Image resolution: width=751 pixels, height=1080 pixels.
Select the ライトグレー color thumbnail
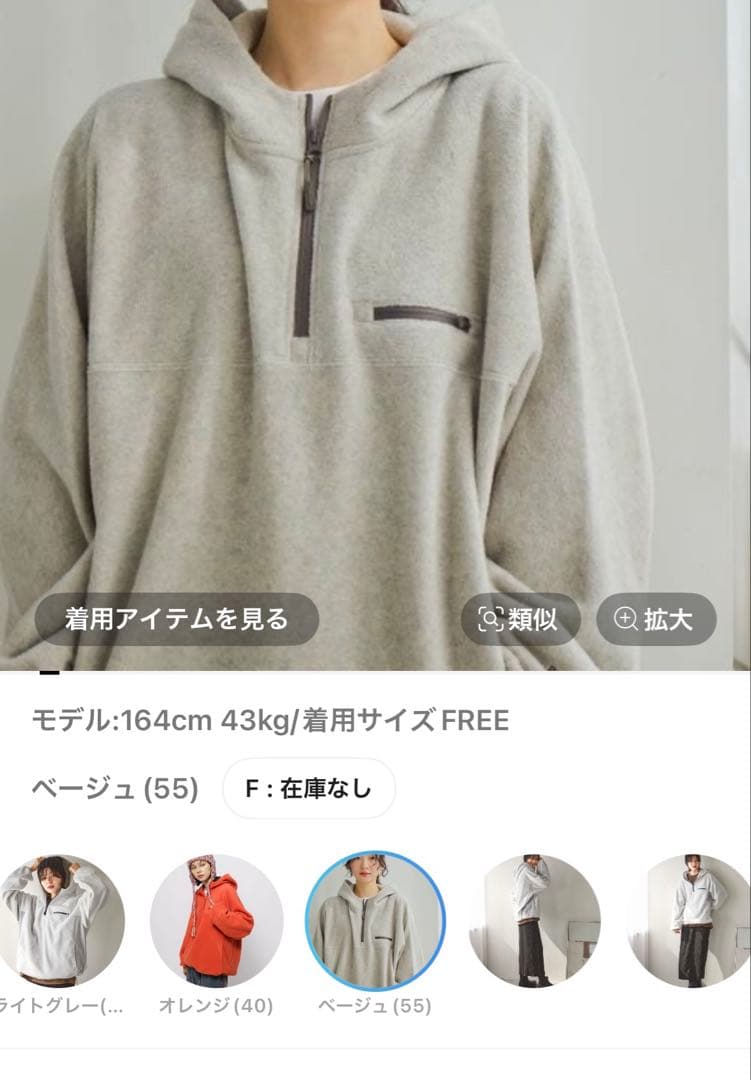[x=58, y=919]
